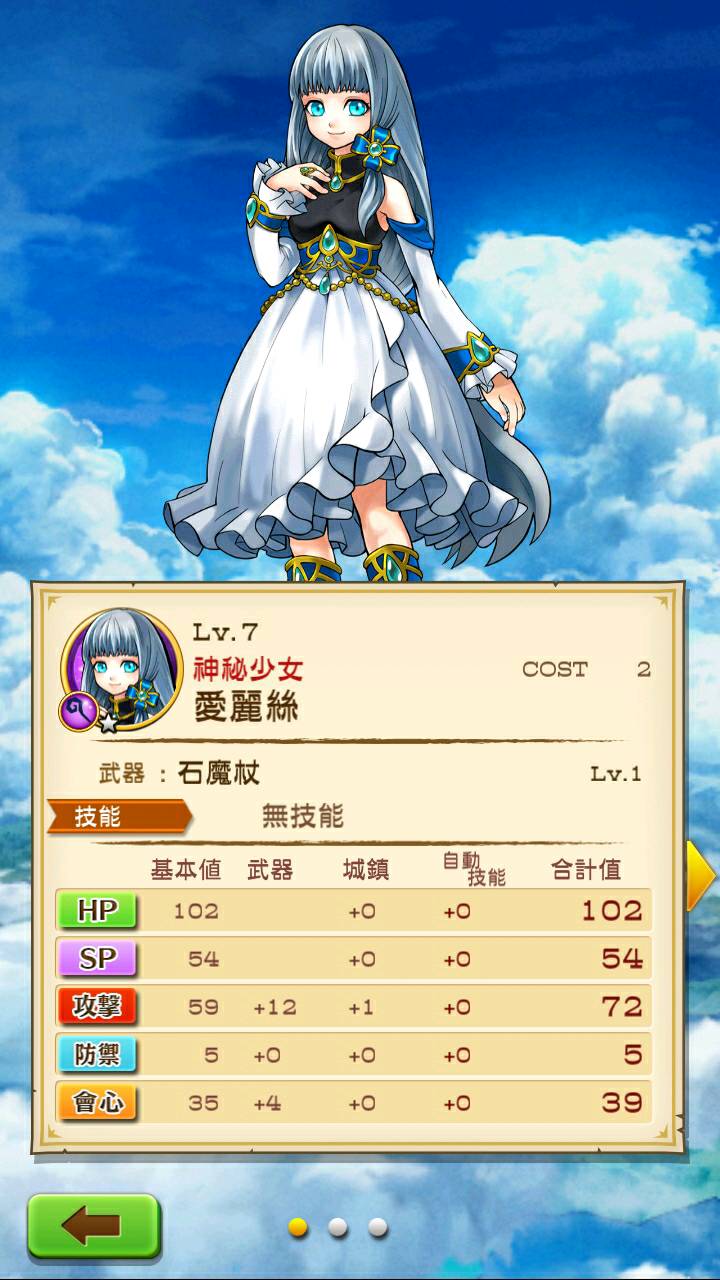The width and height of the screenshot is (720, 1280).
Task: Select the second page indicator dot
Action: click(338, 1227)
